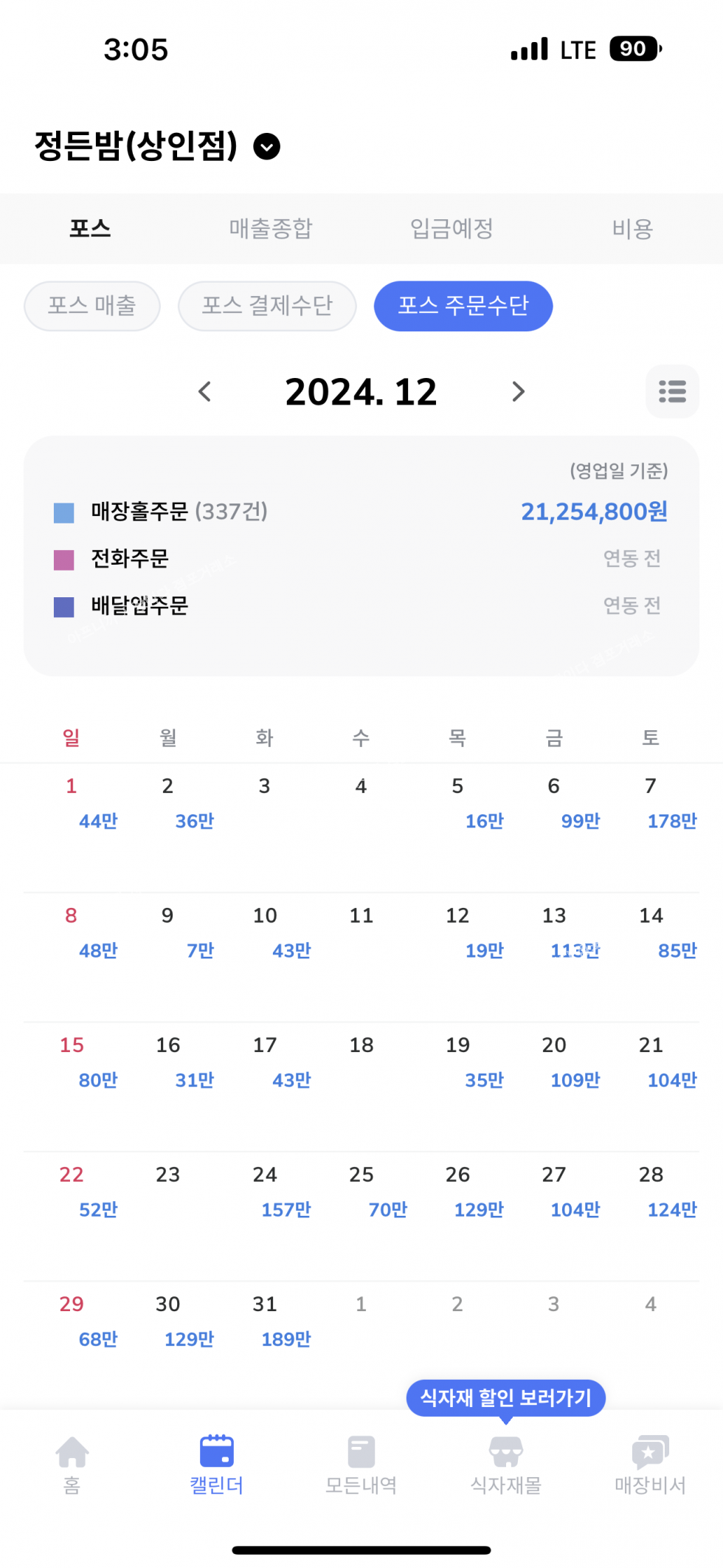Open the 모든내역 tab
The height and width of the screenshot is (1568, 723).
pyautogui.click(x=361, y=1465)
